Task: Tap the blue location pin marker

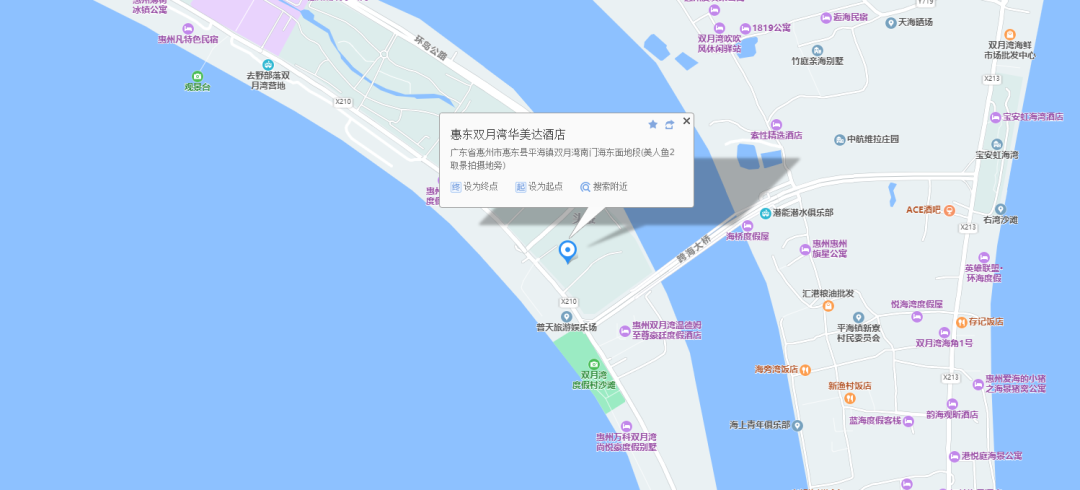Action: point(567,250)
